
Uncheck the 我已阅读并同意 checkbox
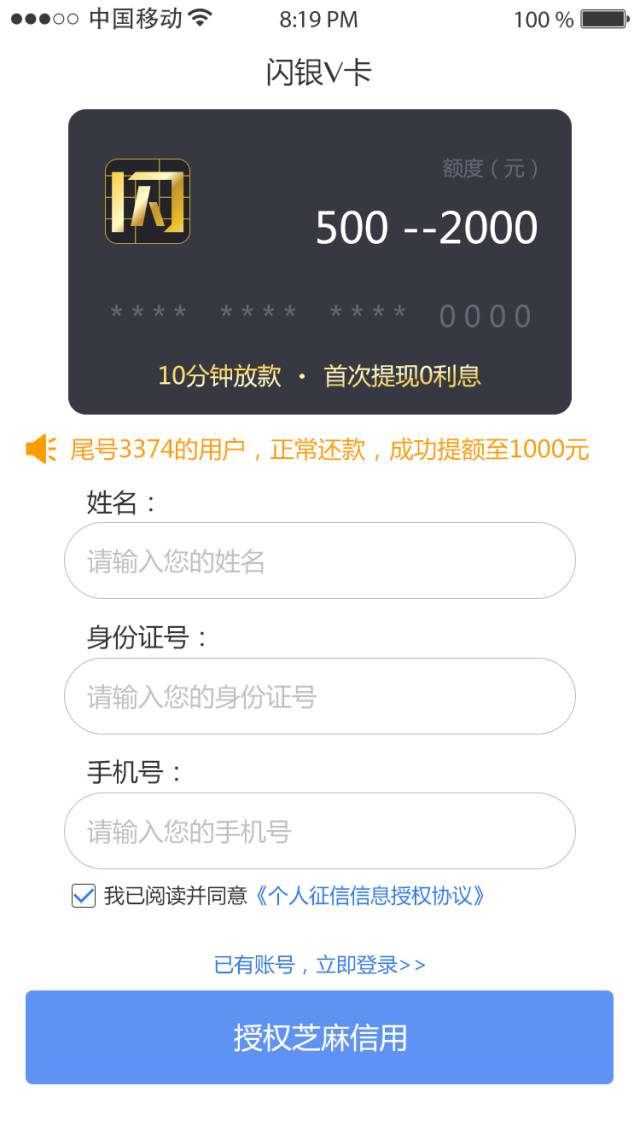(x=83, y=896)
